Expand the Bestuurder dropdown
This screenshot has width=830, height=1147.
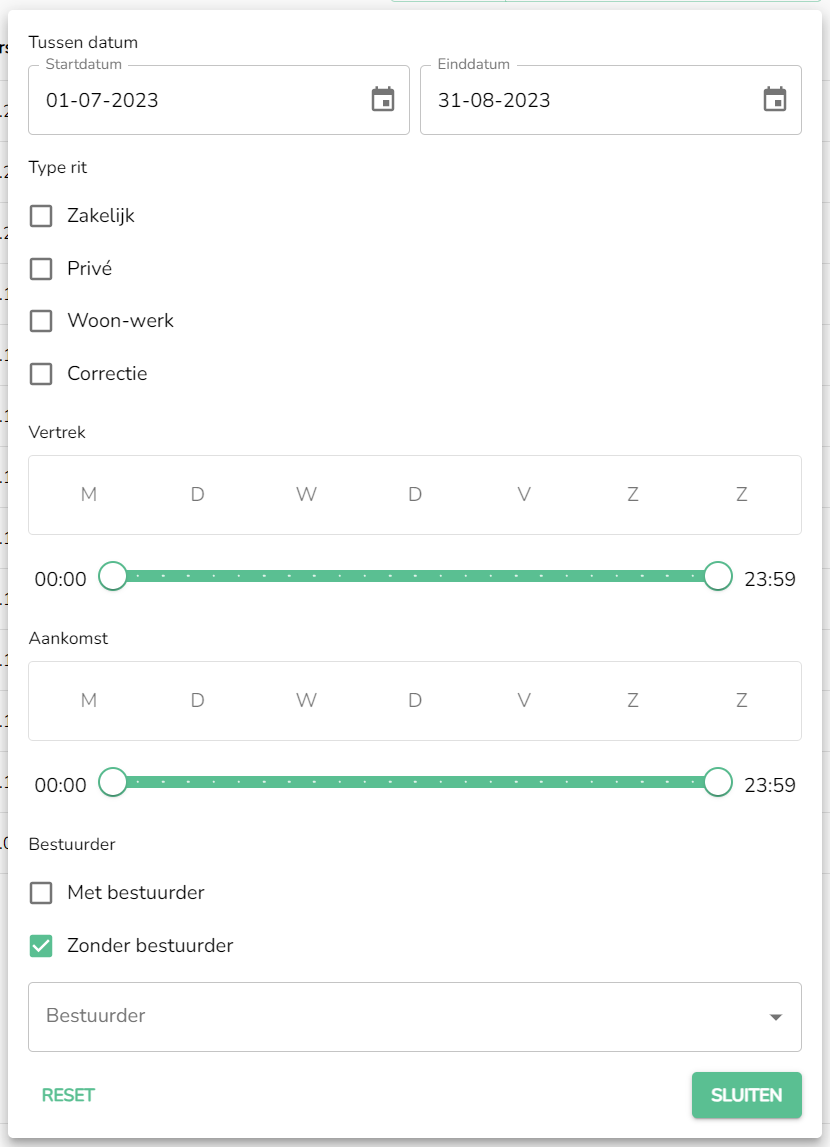(x=415, y=1017)
